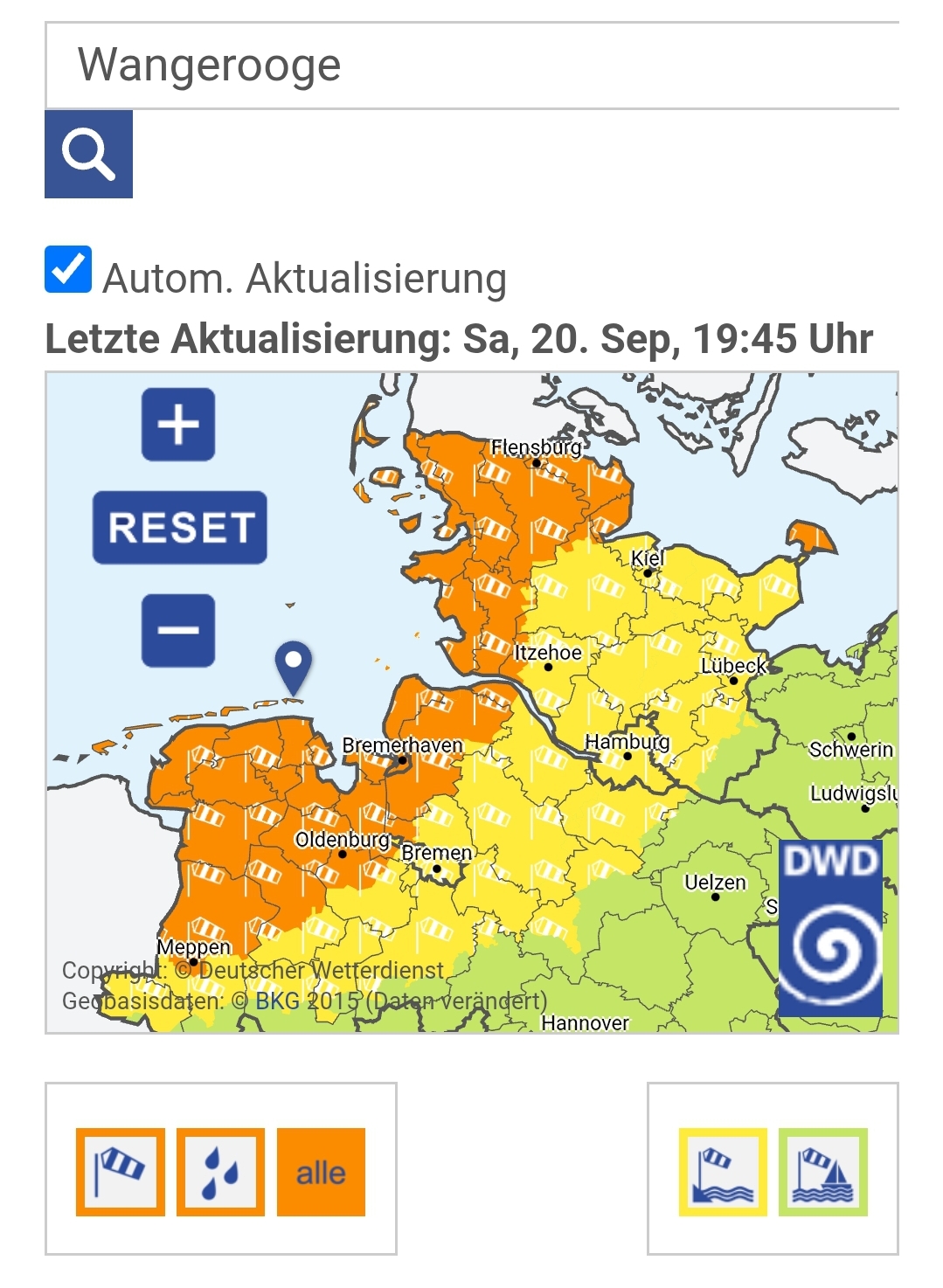This screenshot has height=1288, width=943.
Task: Tap the Wangerooge location search field
Action: (472, 66)
